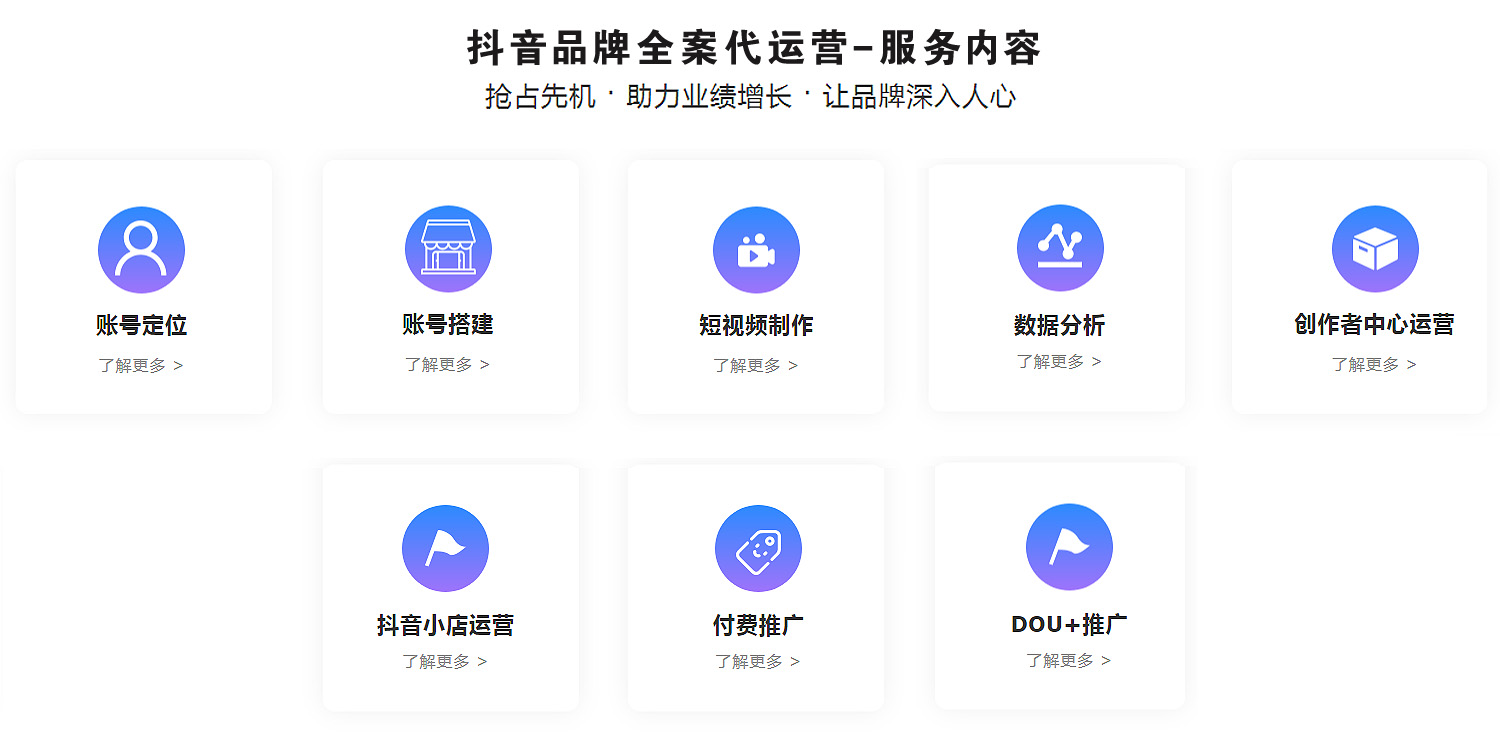Open 了解更多 under 账号定位
Viewport: 1500px width, 742px height.
coord(140,365)
